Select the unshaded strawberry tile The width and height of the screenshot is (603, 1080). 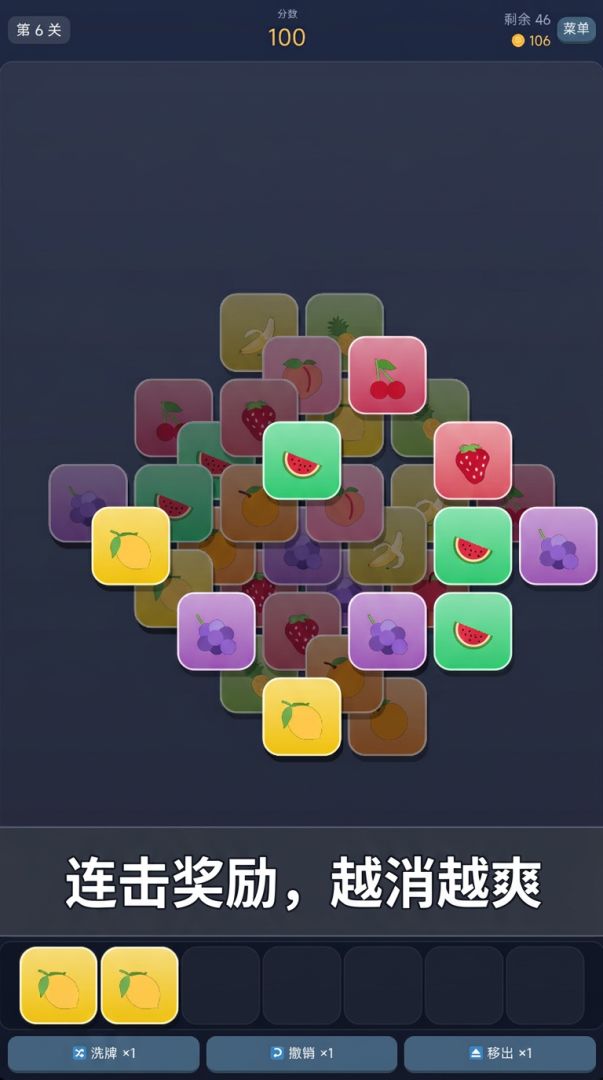(x=473, y=461)
